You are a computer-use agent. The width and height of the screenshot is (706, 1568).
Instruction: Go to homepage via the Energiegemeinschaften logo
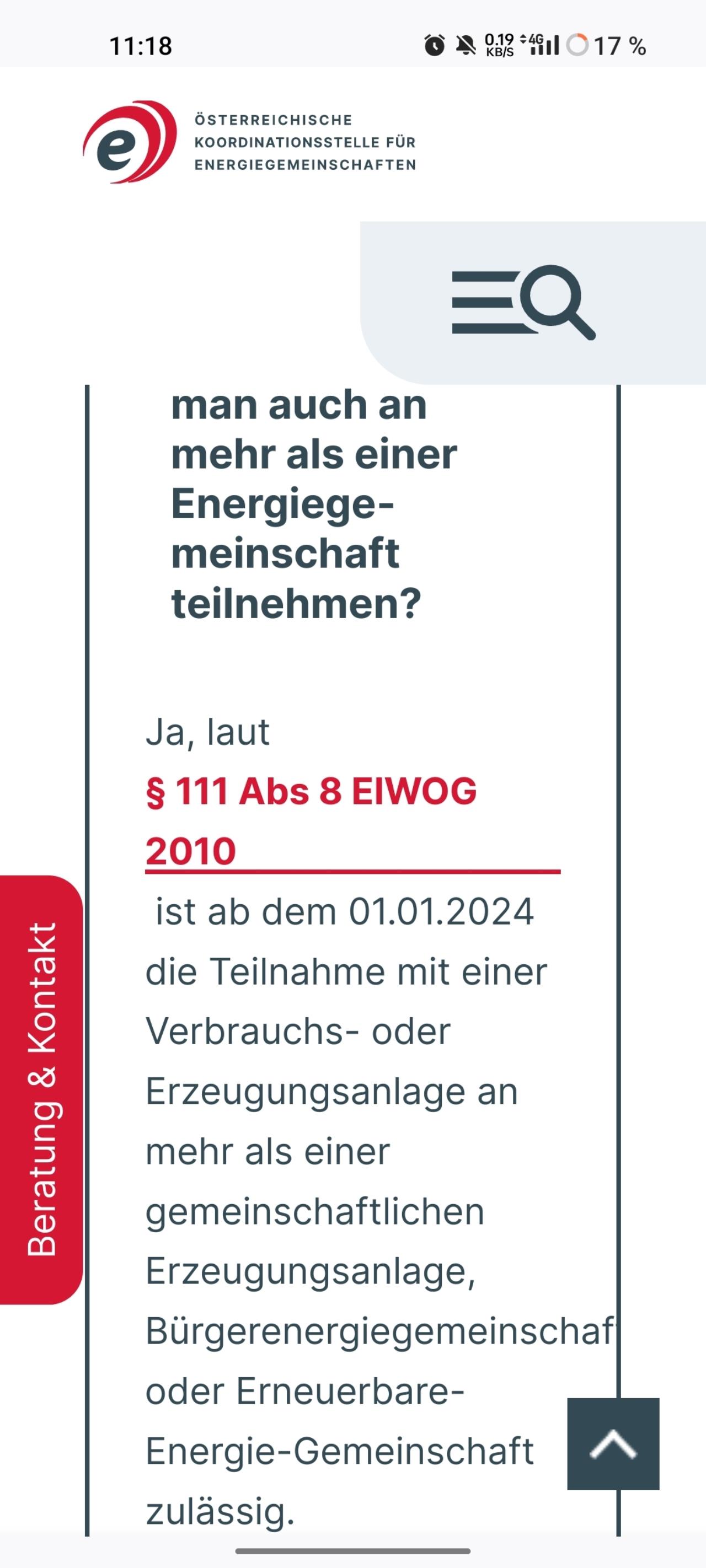(x=249, y=142)
